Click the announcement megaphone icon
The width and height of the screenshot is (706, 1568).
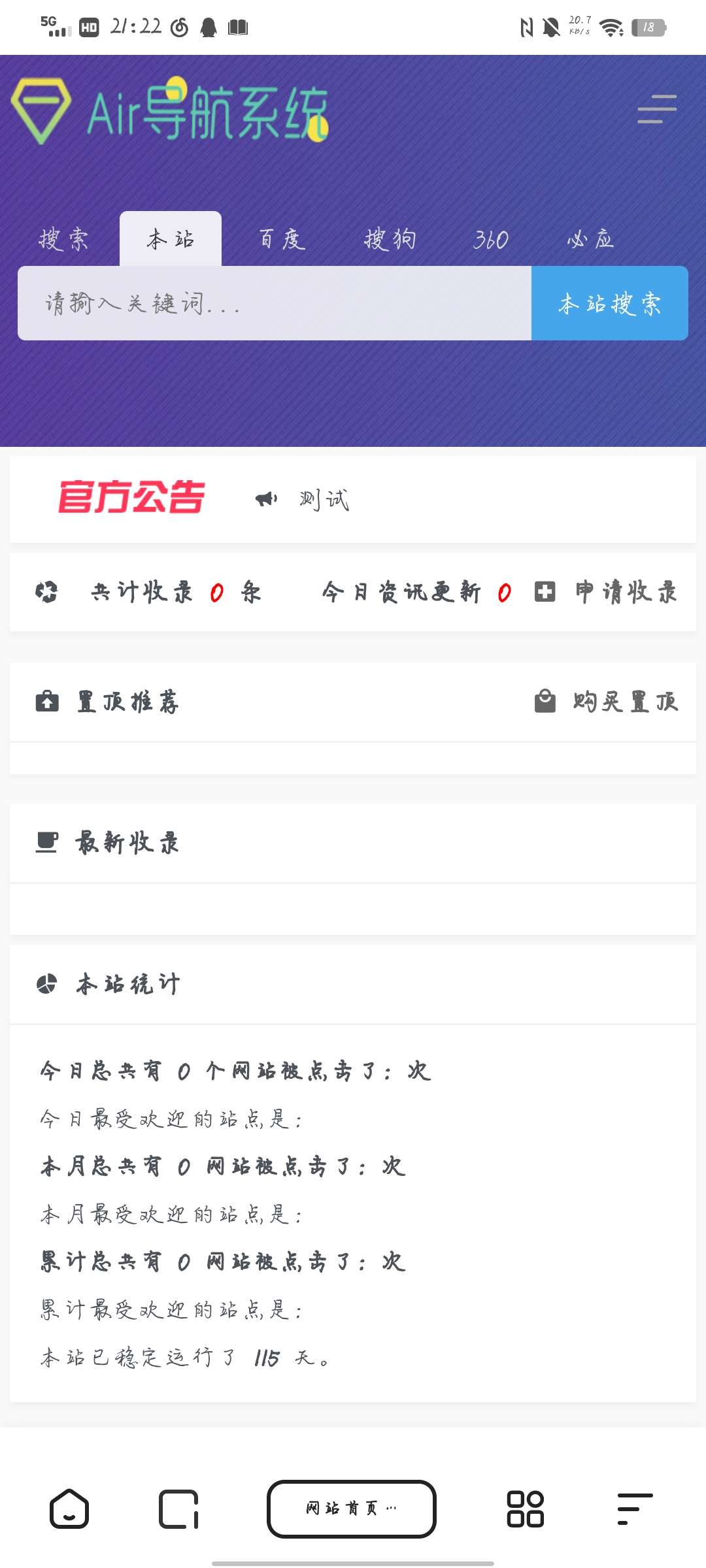pos(267,498)
